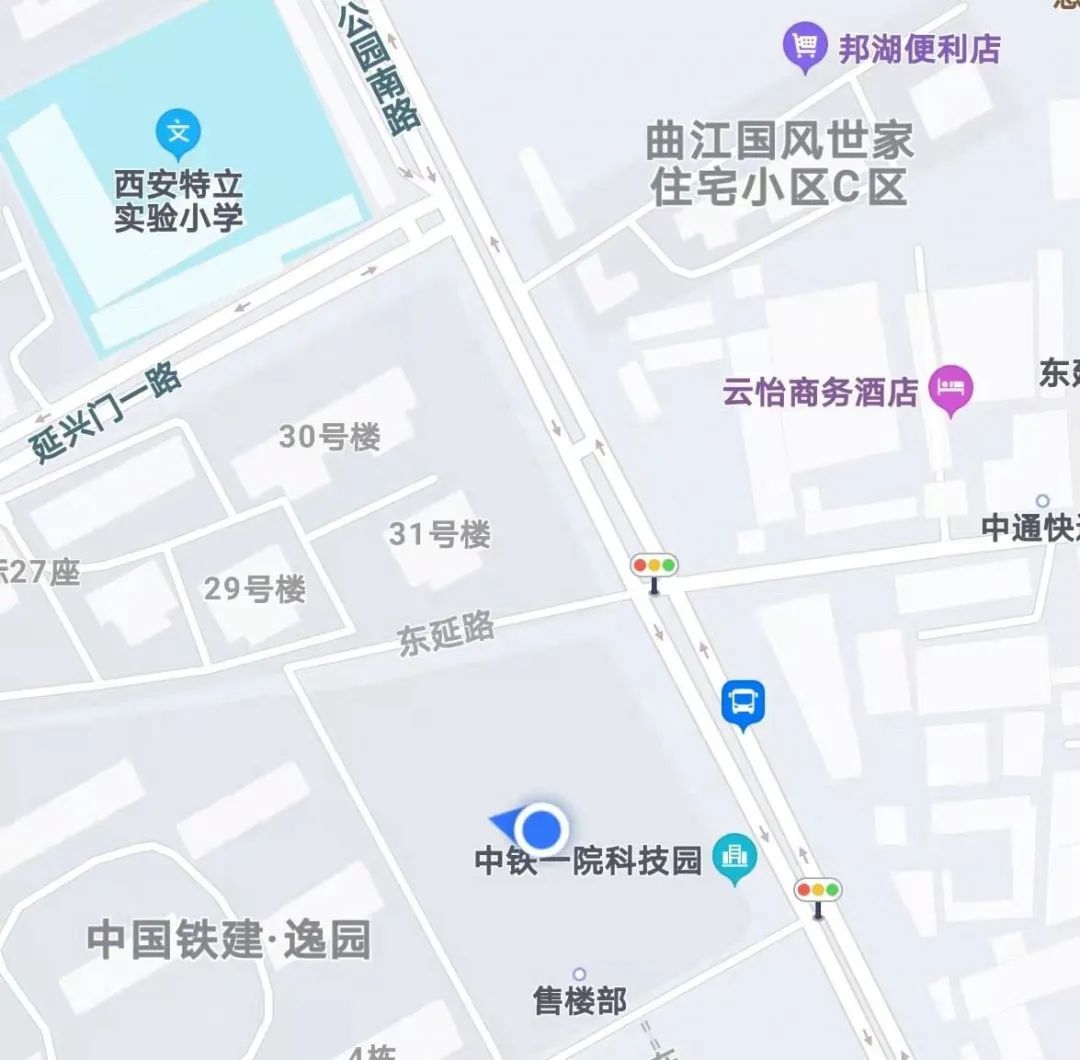Tap the blue current location dot

tap(541, 828)
